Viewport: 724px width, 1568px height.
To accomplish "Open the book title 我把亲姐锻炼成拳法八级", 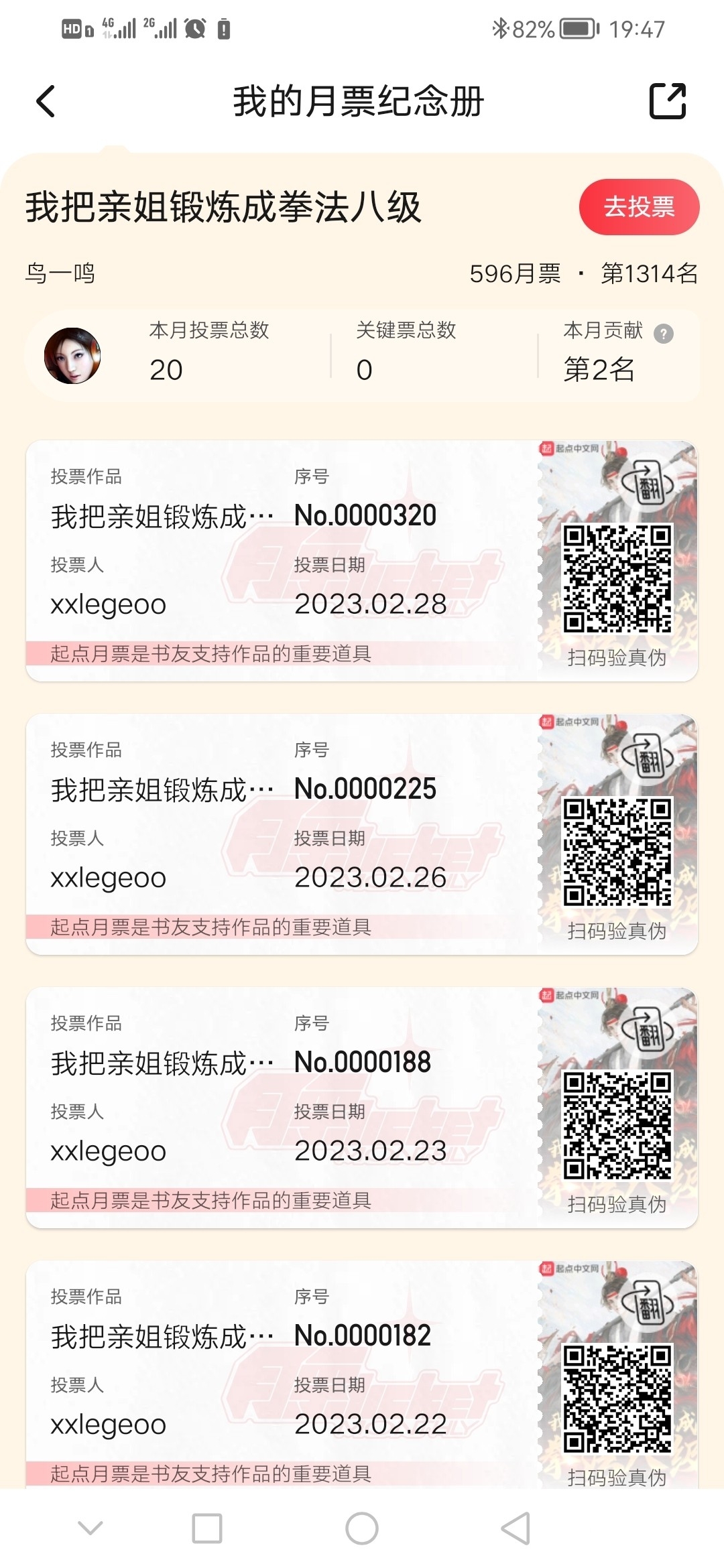I will [223, 207].
